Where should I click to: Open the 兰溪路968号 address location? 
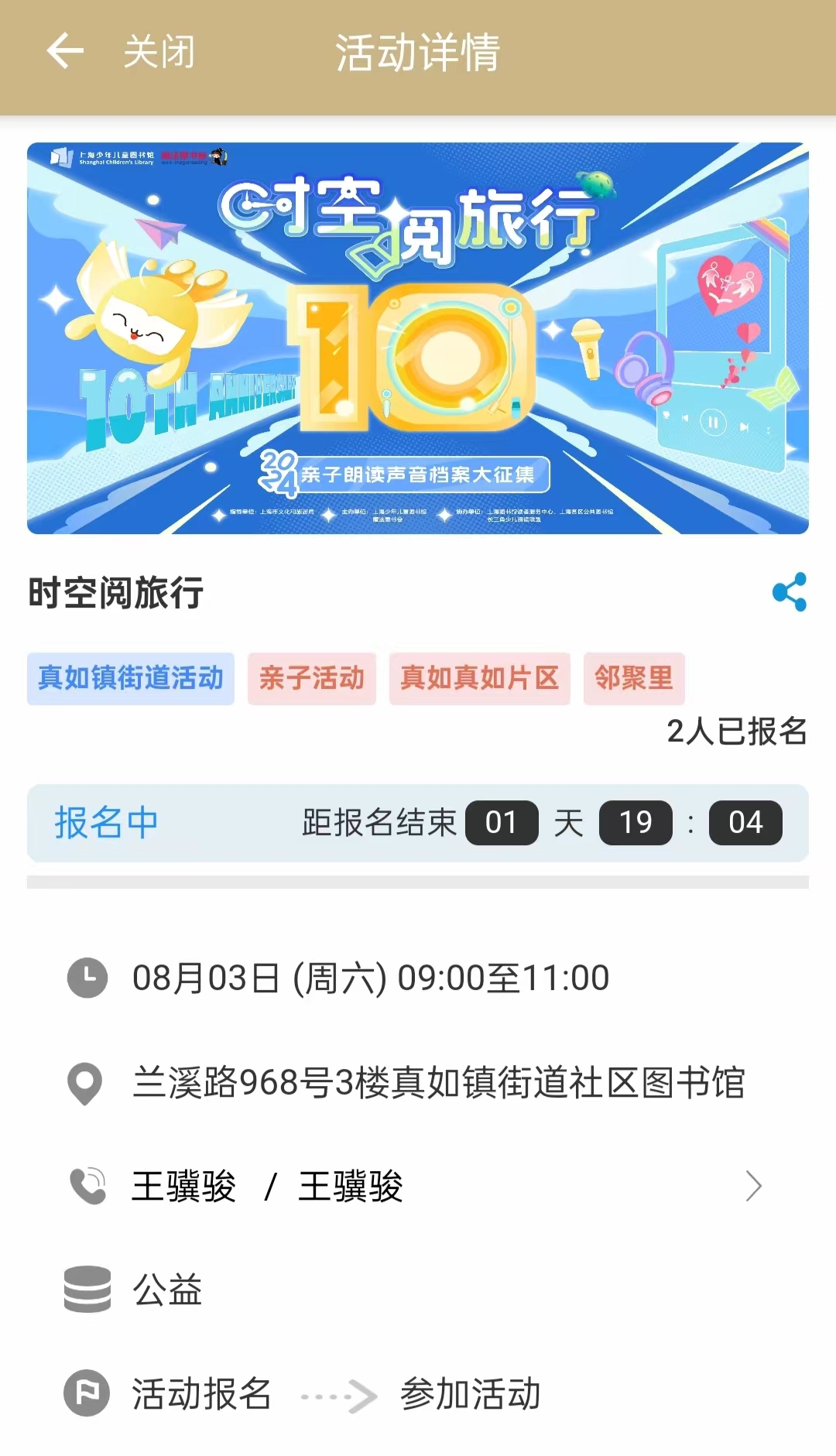tap(437, 1082)
